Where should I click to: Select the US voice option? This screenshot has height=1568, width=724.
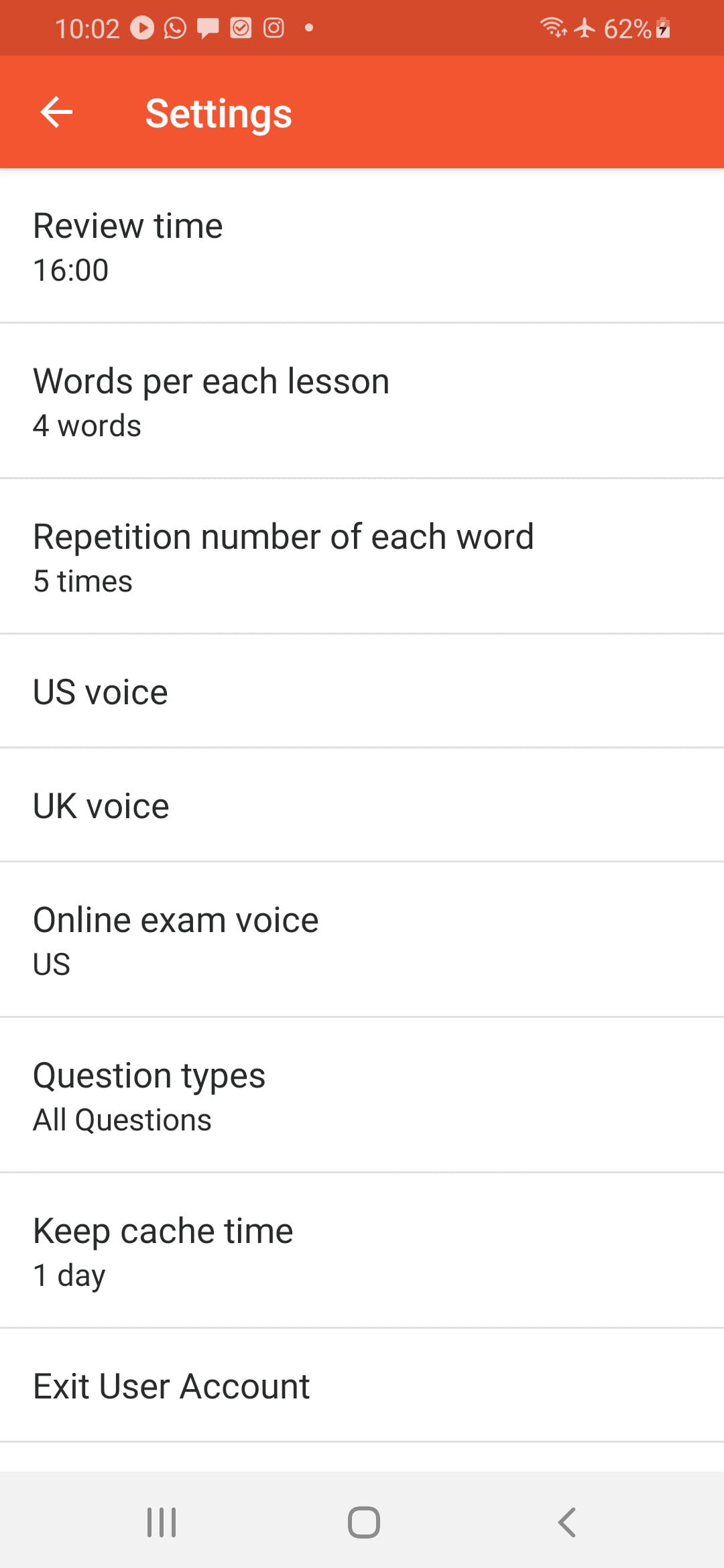click(362, 692)
